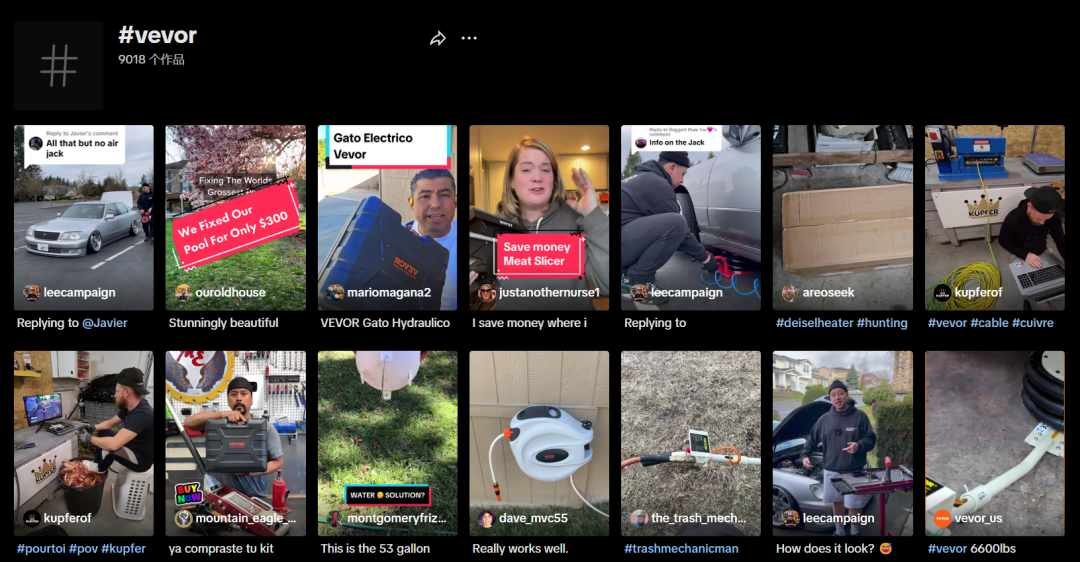Open justanothernurse1 meat slicer video
Viewport: 1080px width, 562px height.
tap(539, 217)
